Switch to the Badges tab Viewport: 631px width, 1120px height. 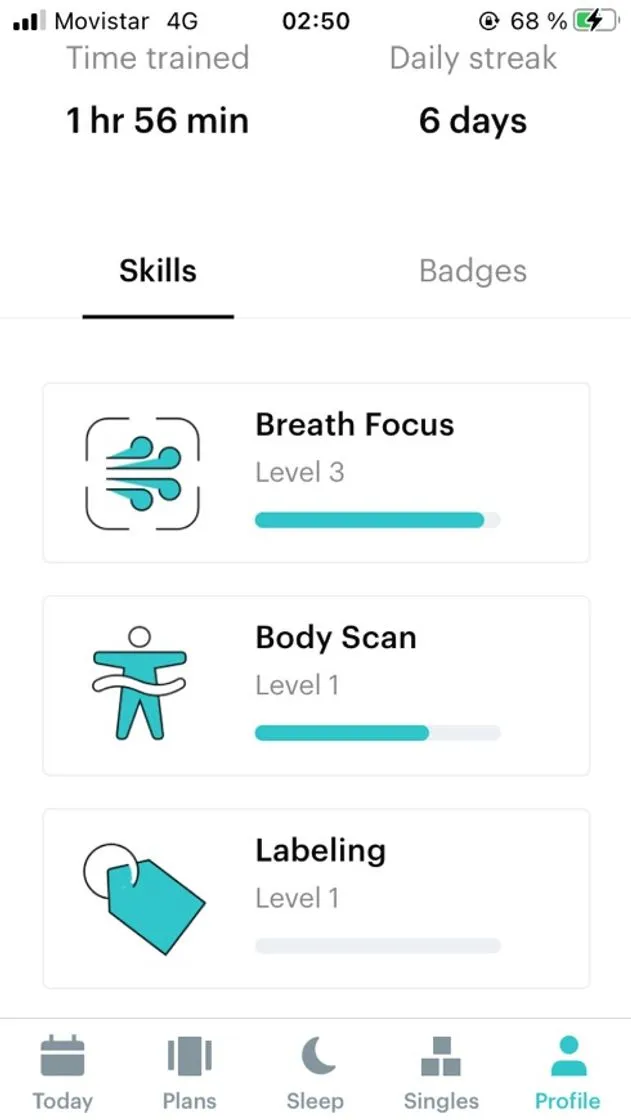click(x=473, y=271)
